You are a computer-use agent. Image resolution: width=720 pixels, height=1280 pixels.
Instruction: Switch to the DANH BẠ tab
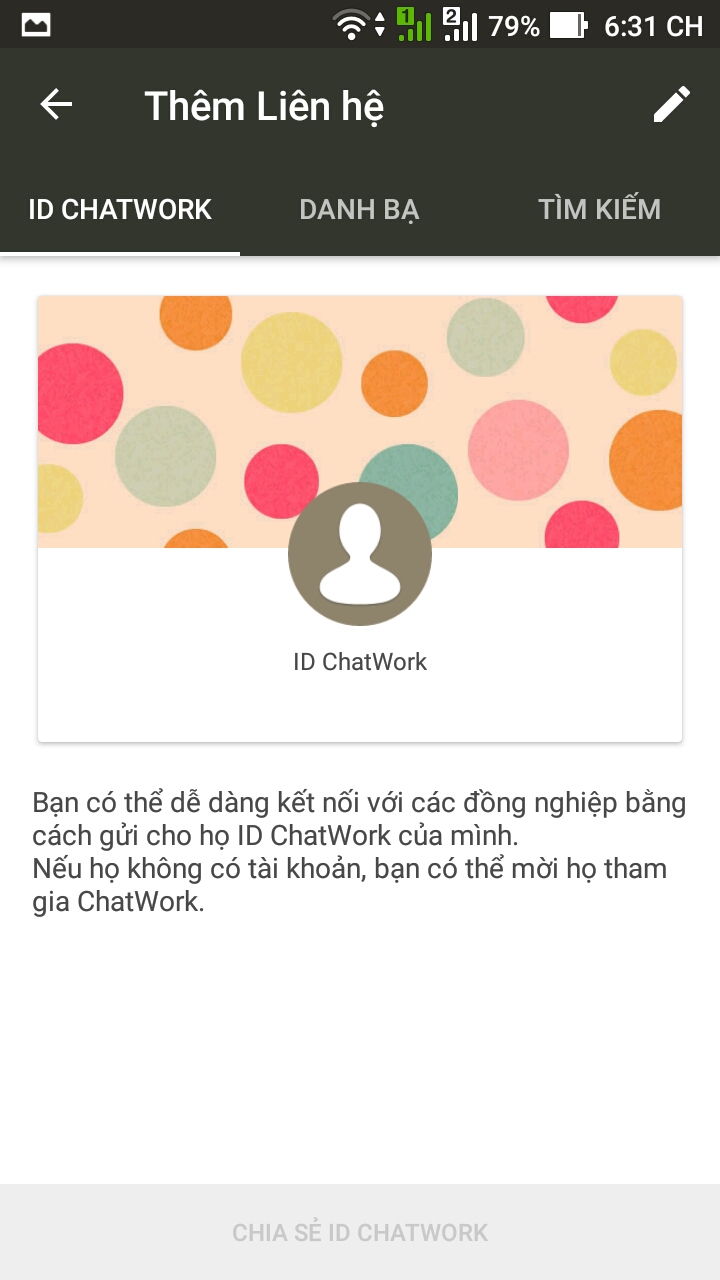pos(359,210)
